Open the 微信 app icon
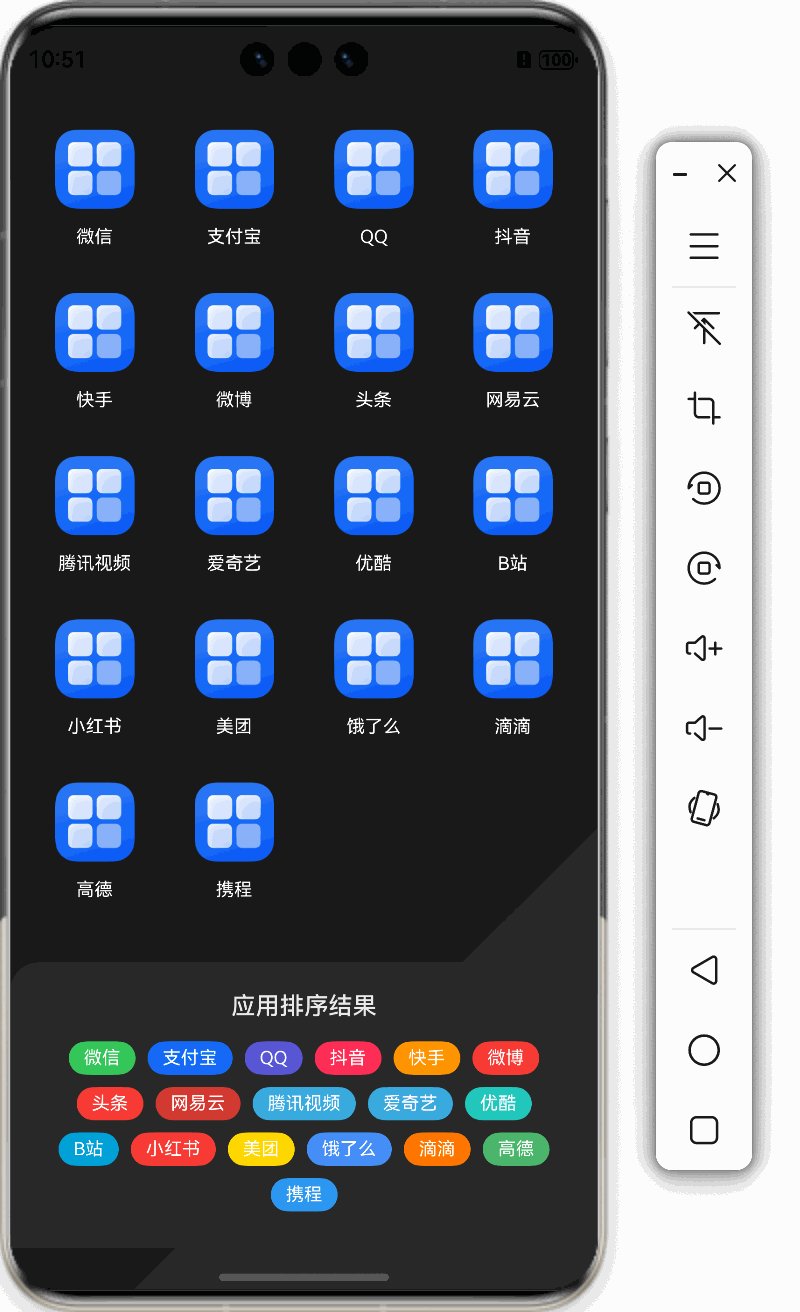 pyautogui.click(x=95, y=169)
